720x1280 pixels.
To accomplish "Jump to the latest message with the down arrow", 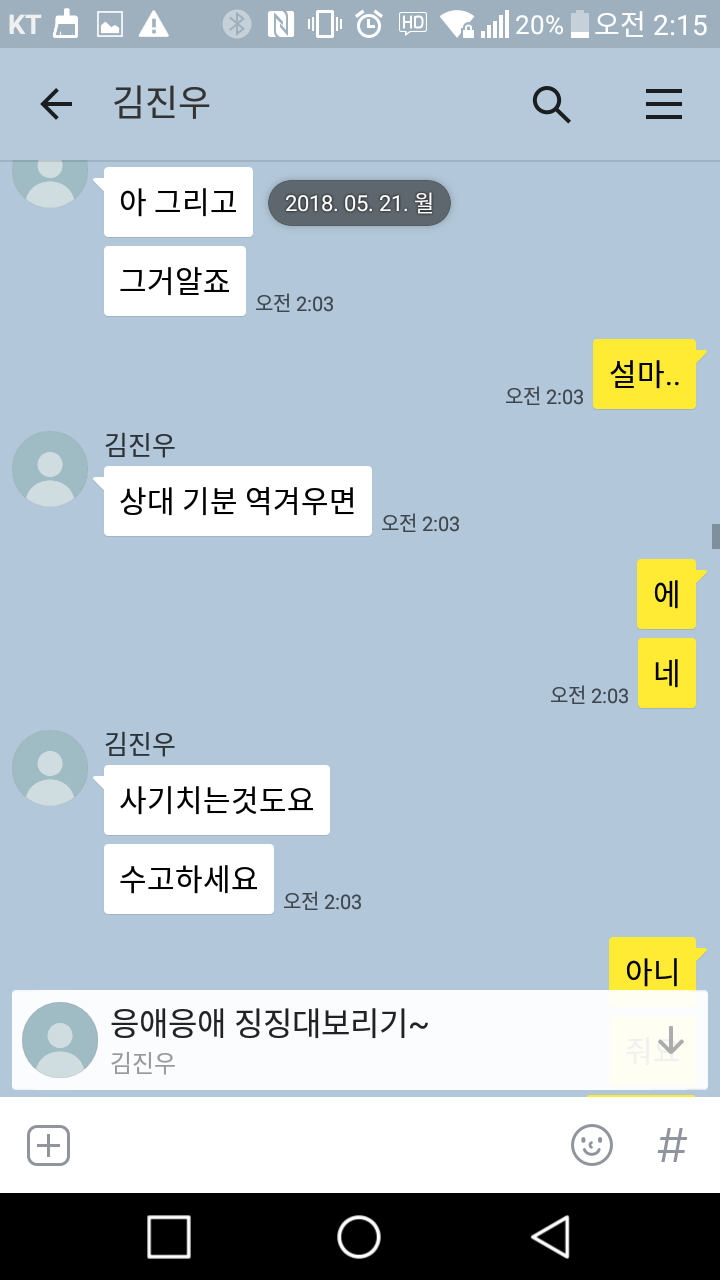I will pos(670,1041).
